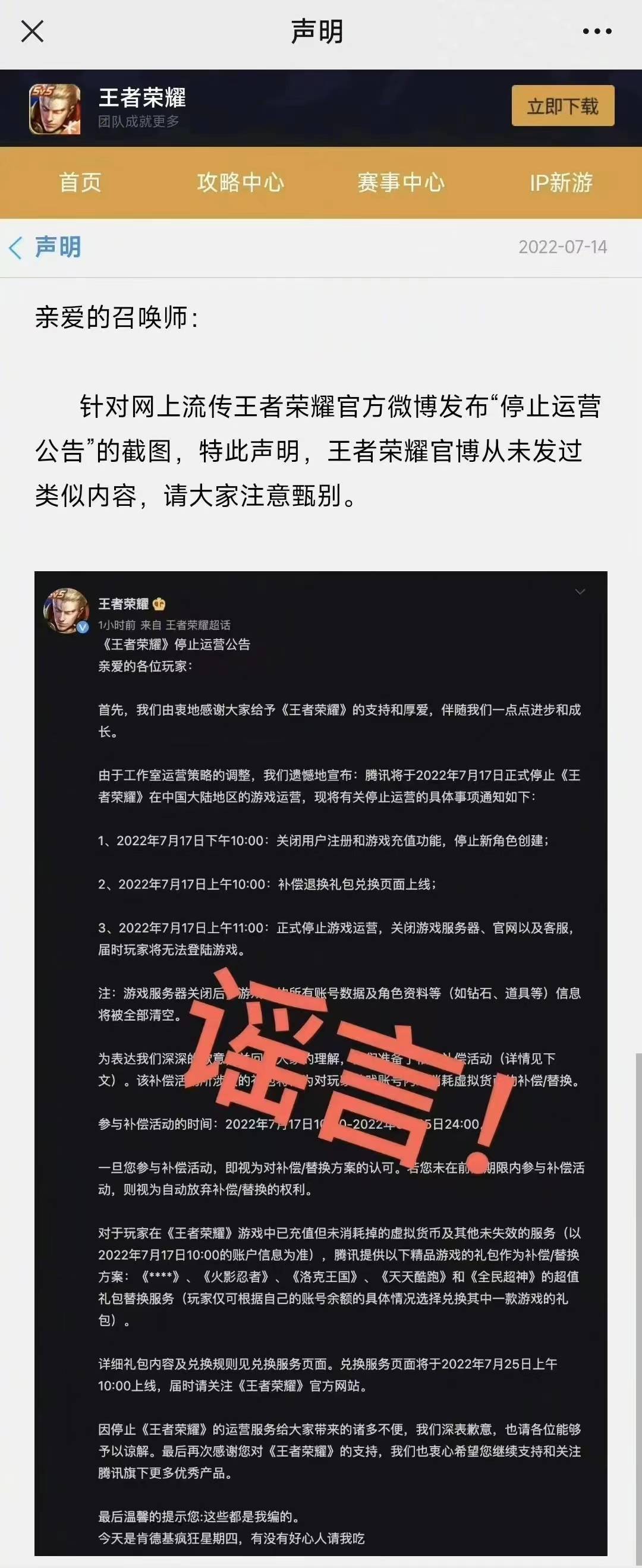642x1568 pixels.
Task: Tap 立即下载 to download 王者荣耀
Action: [x=562, y=106]
